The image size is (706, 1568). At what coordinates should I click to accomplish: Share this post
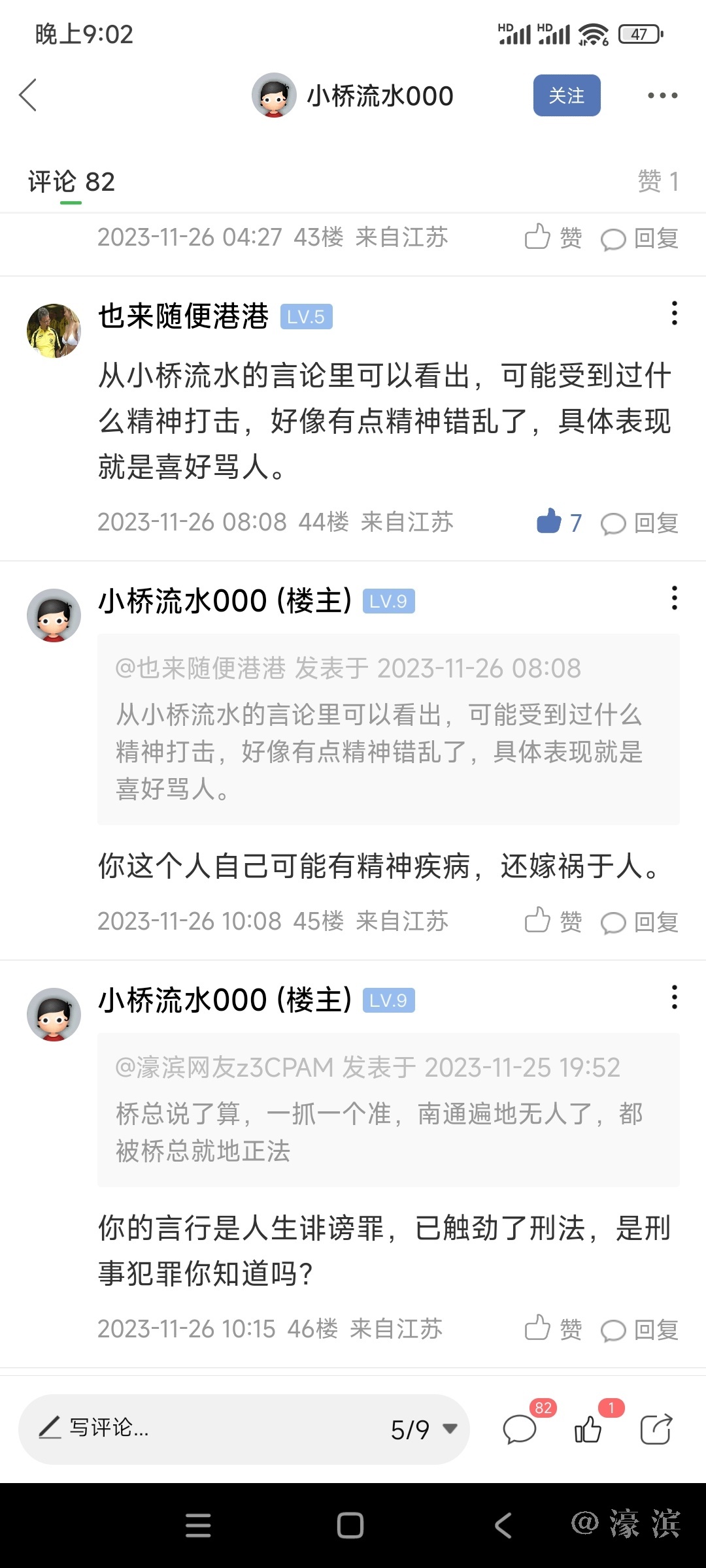coord(656,1429)
